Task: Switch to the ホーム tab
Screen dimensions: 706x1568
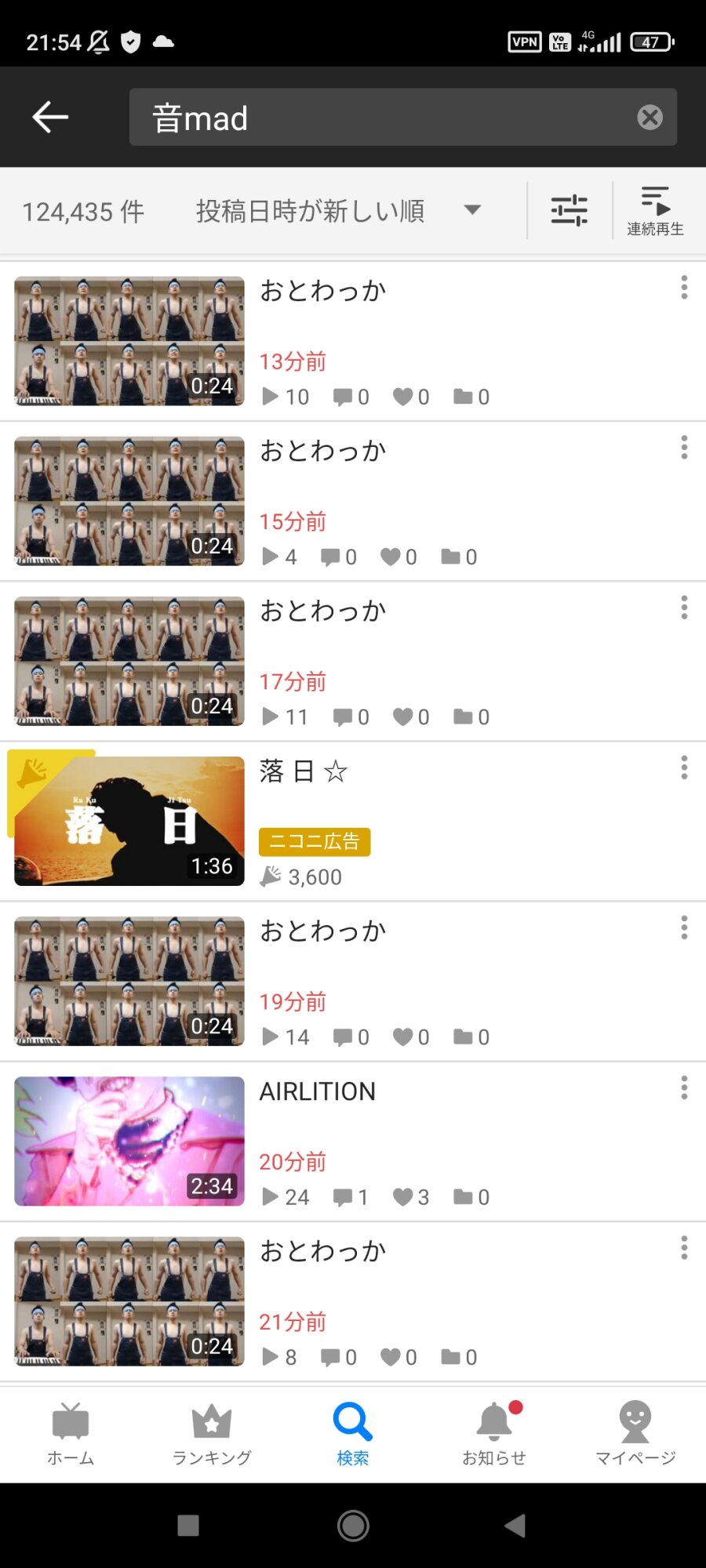Action: (x=71, y=1434)
